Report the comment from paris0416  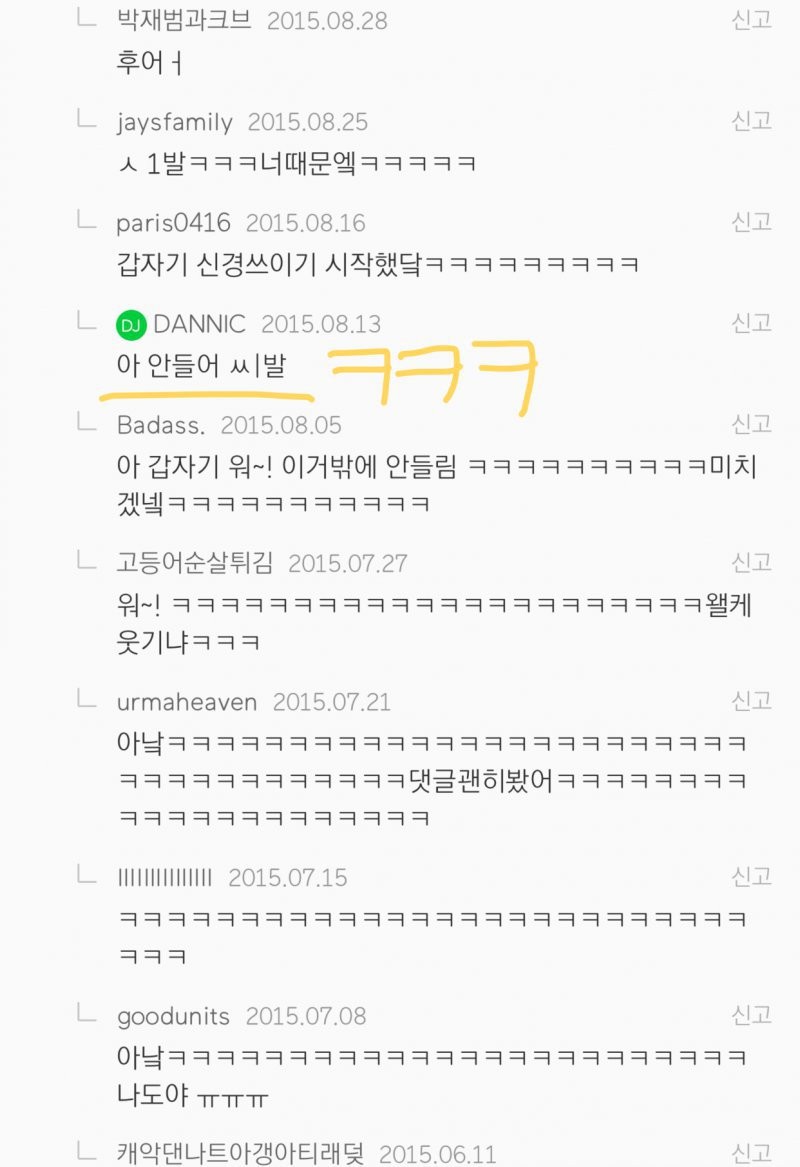pos(751,221)
